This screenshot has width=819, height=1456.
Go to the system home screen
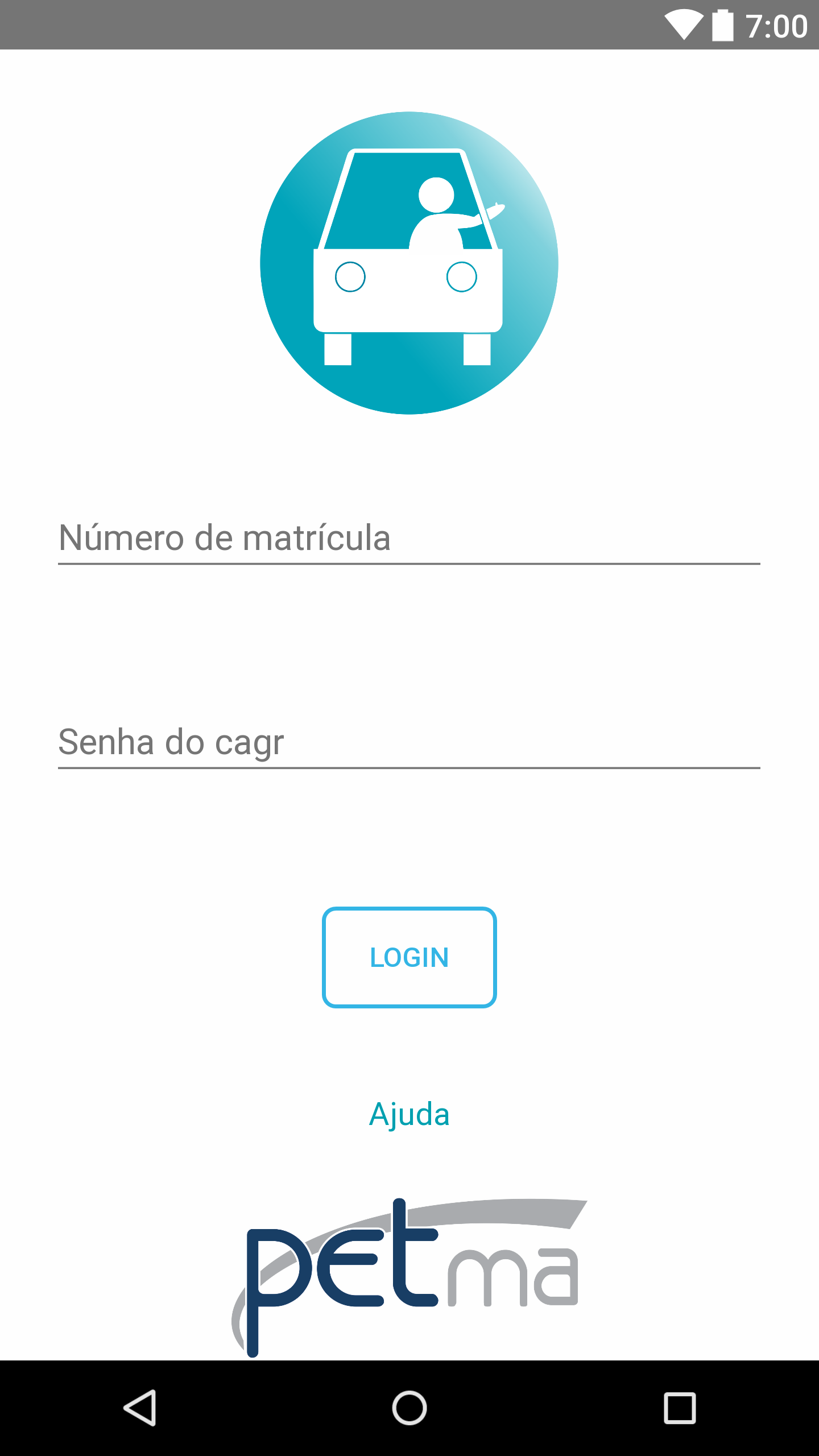(x=409, y=1408)
